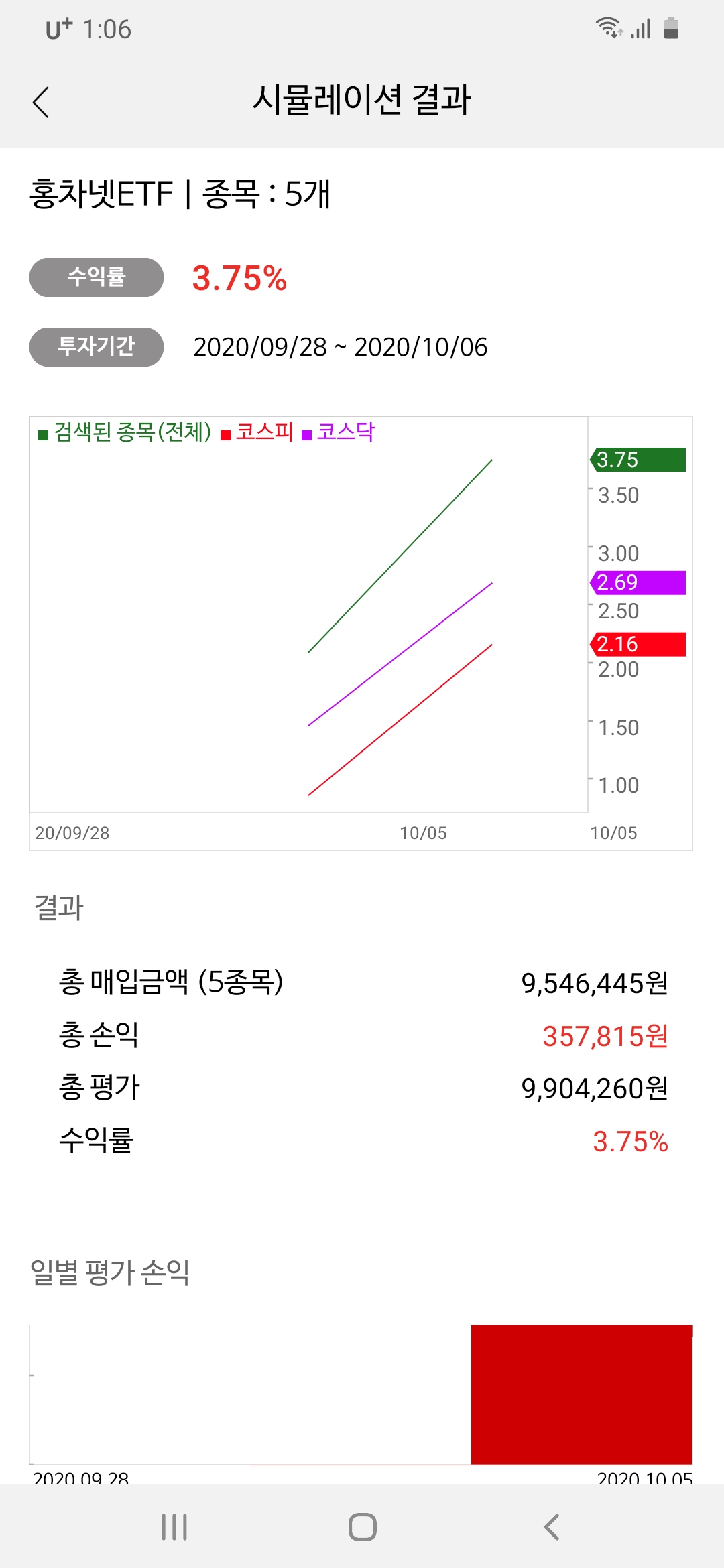Open the system recent apps
The width and height of the screenshot is (724, 1568).
[174, 1527]
